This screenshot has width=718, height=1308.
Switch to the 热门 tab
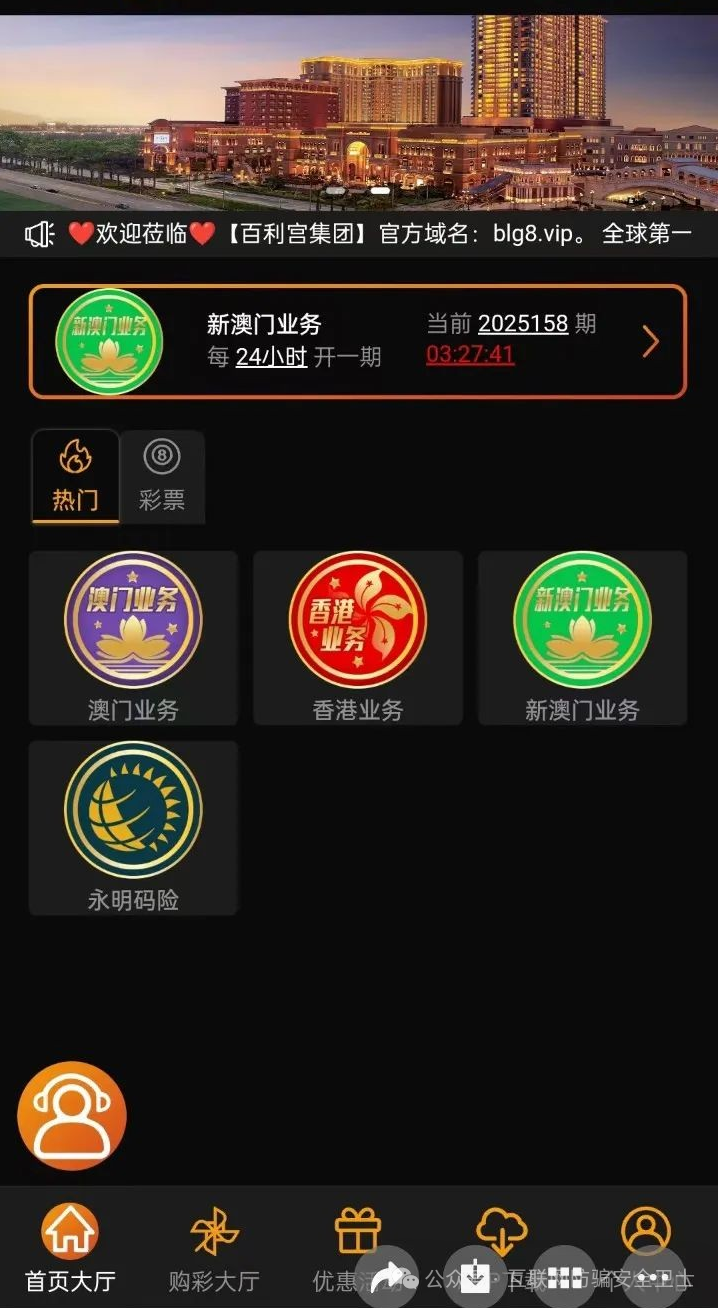point(75,476)
